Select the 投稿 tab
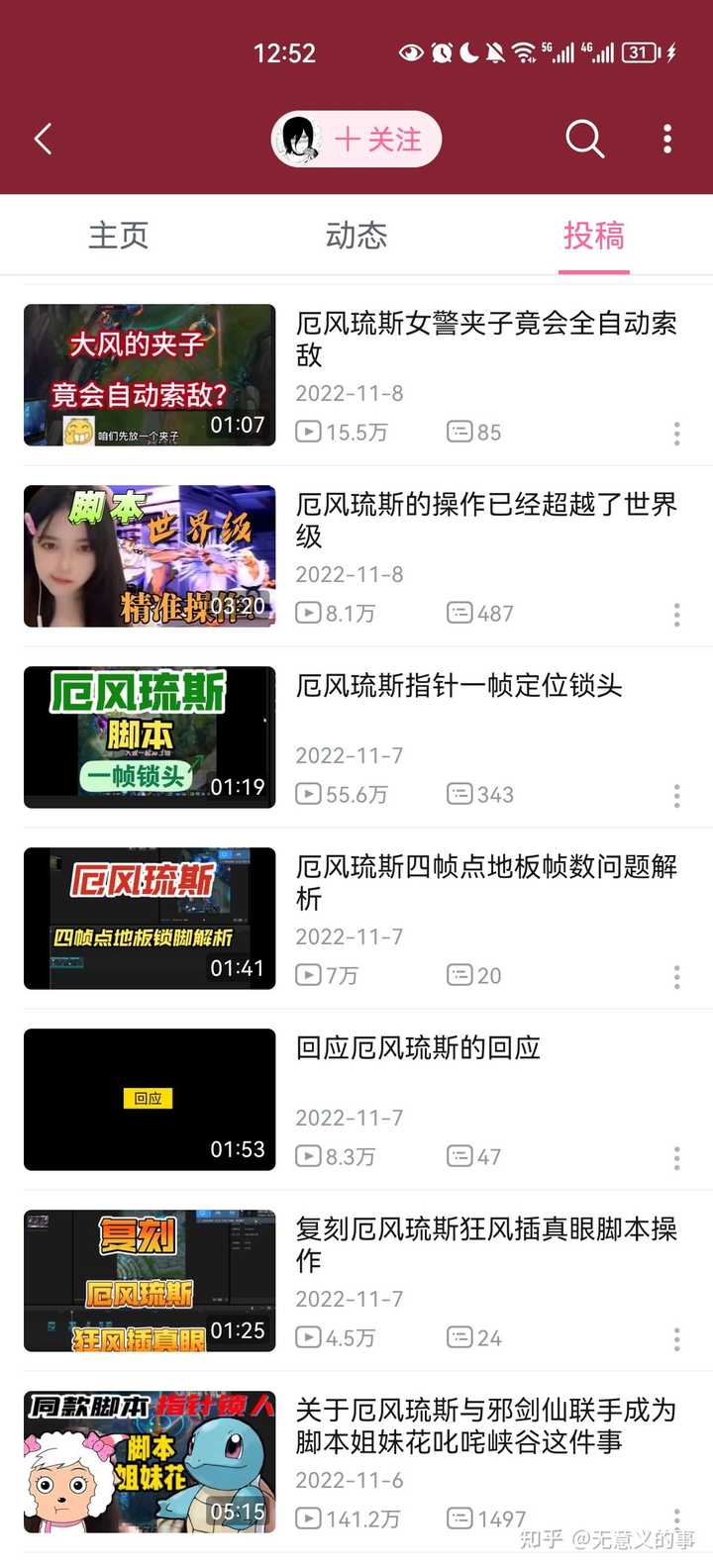Viewport: 713px width, 1568px height. point(594,236)
